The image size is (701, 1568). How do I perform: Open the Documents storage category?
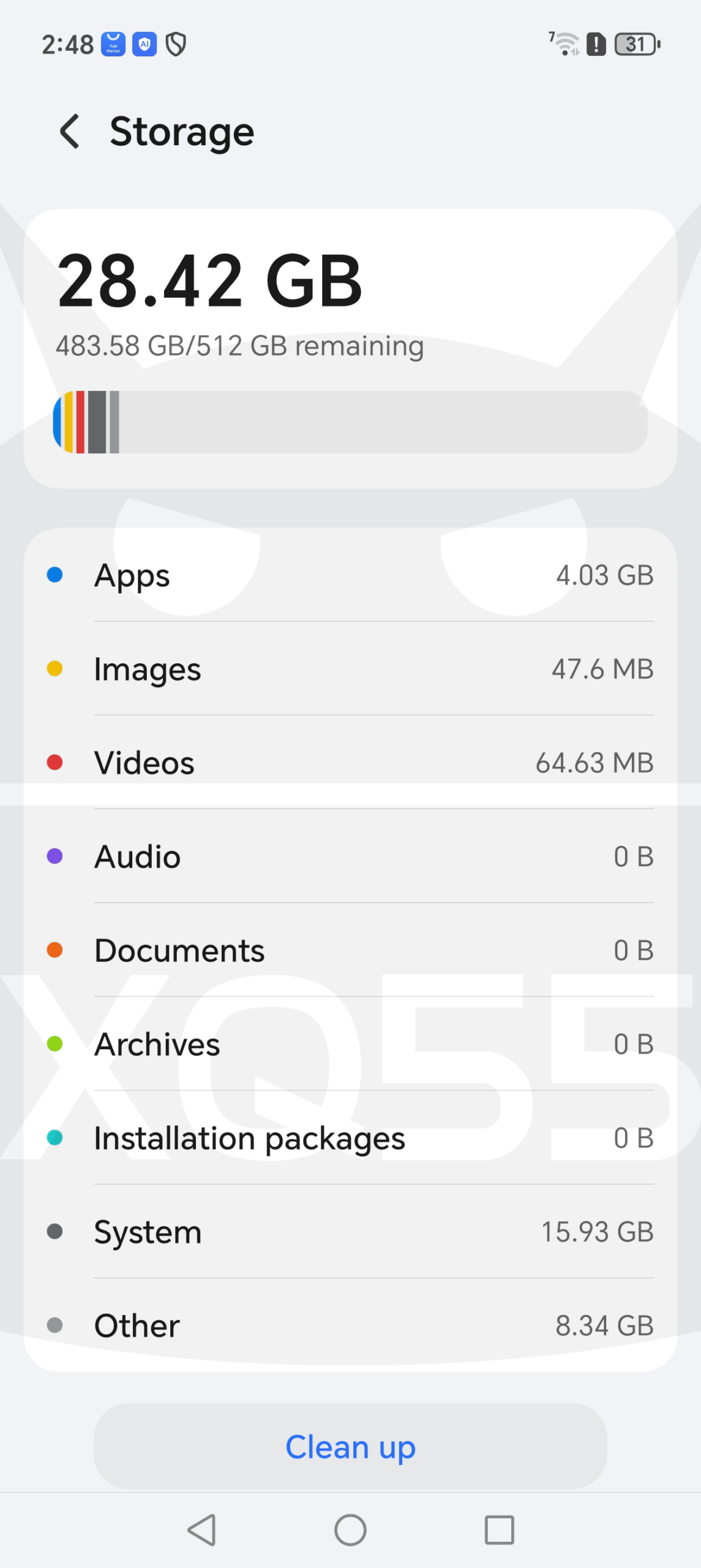point(350,950)
